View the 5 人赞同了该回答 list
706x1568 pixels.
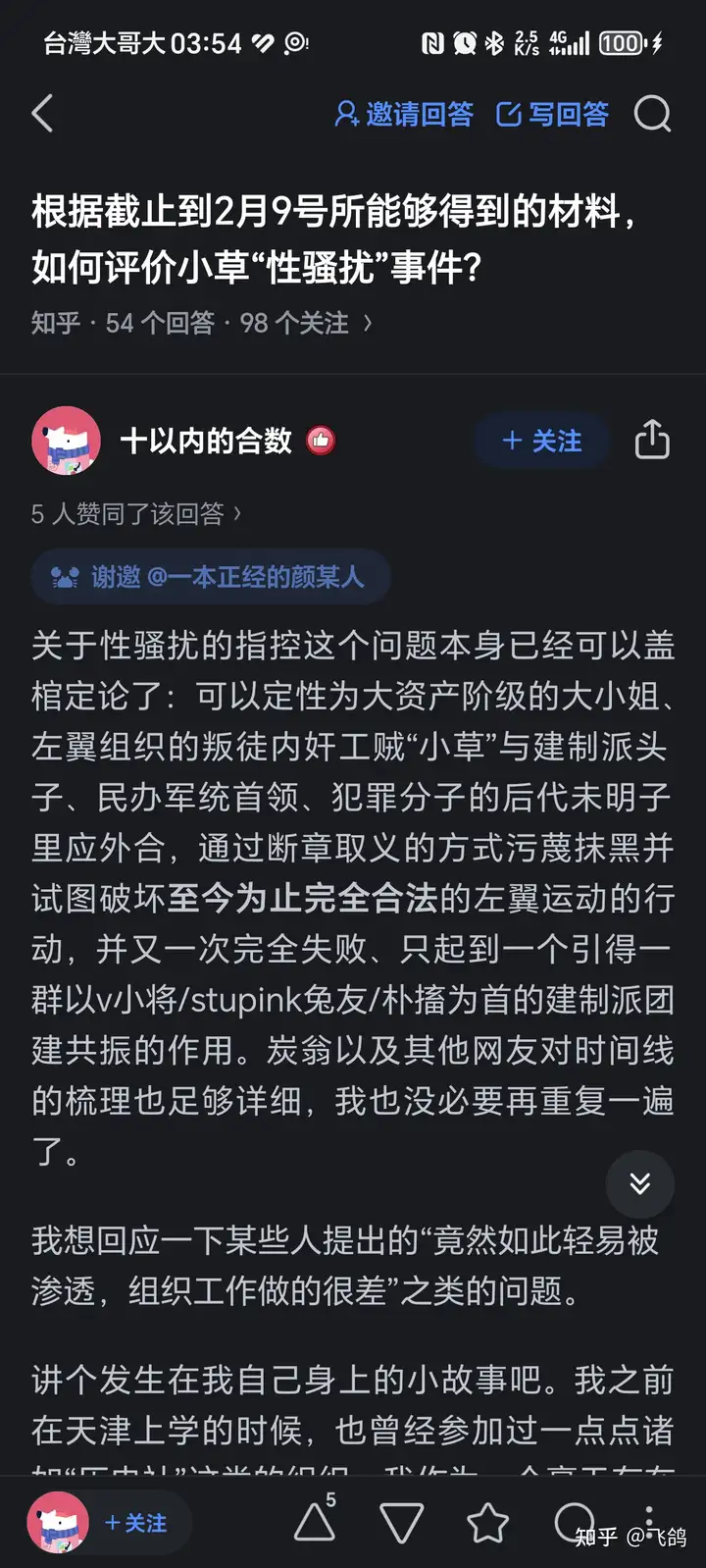(x=135, y=513)
